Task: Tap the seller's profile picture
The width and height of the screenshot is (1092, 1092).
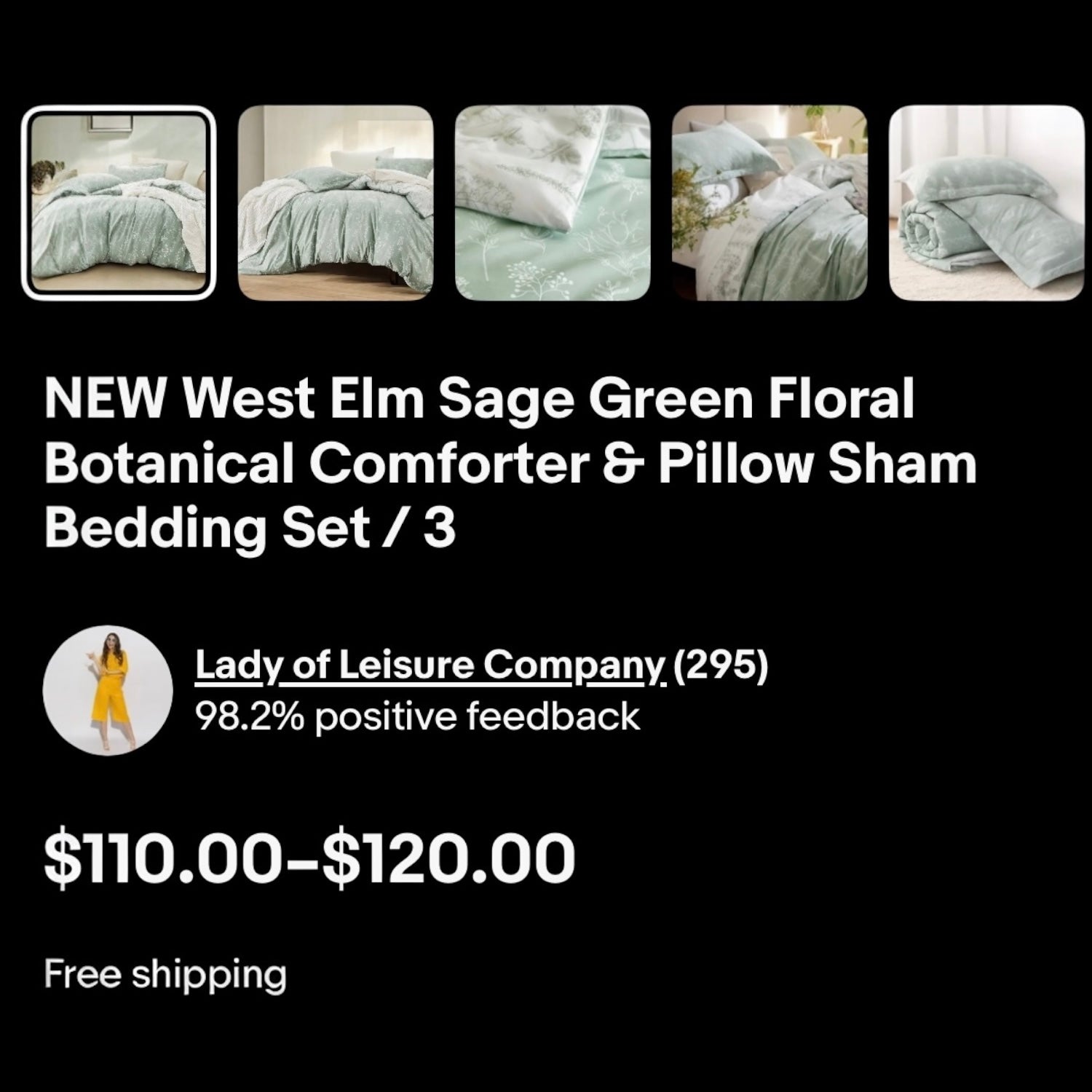Action: point(108,689)
